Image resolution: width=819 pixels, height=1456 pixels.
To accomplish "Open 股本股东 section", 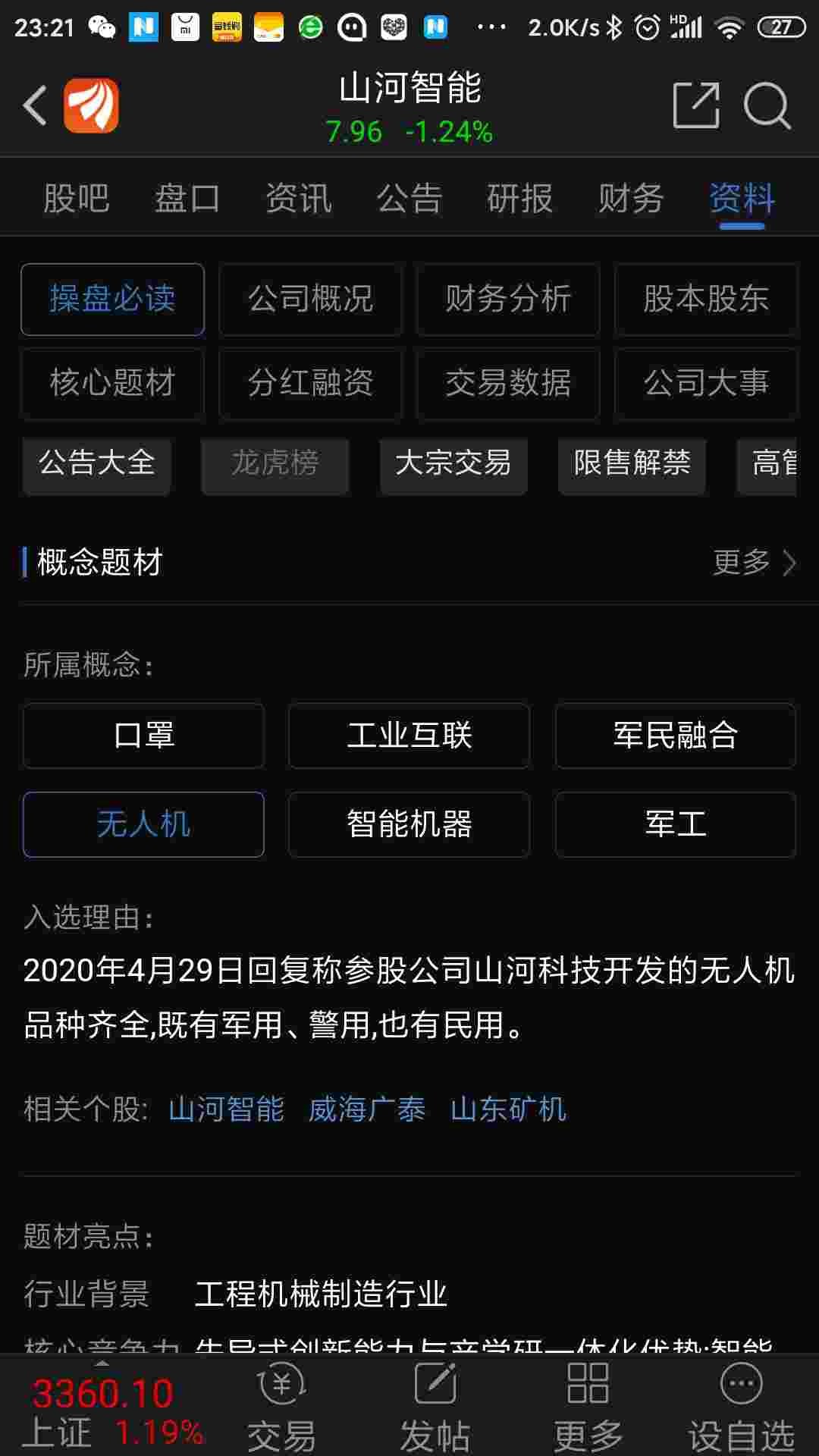I will [706, 299].
